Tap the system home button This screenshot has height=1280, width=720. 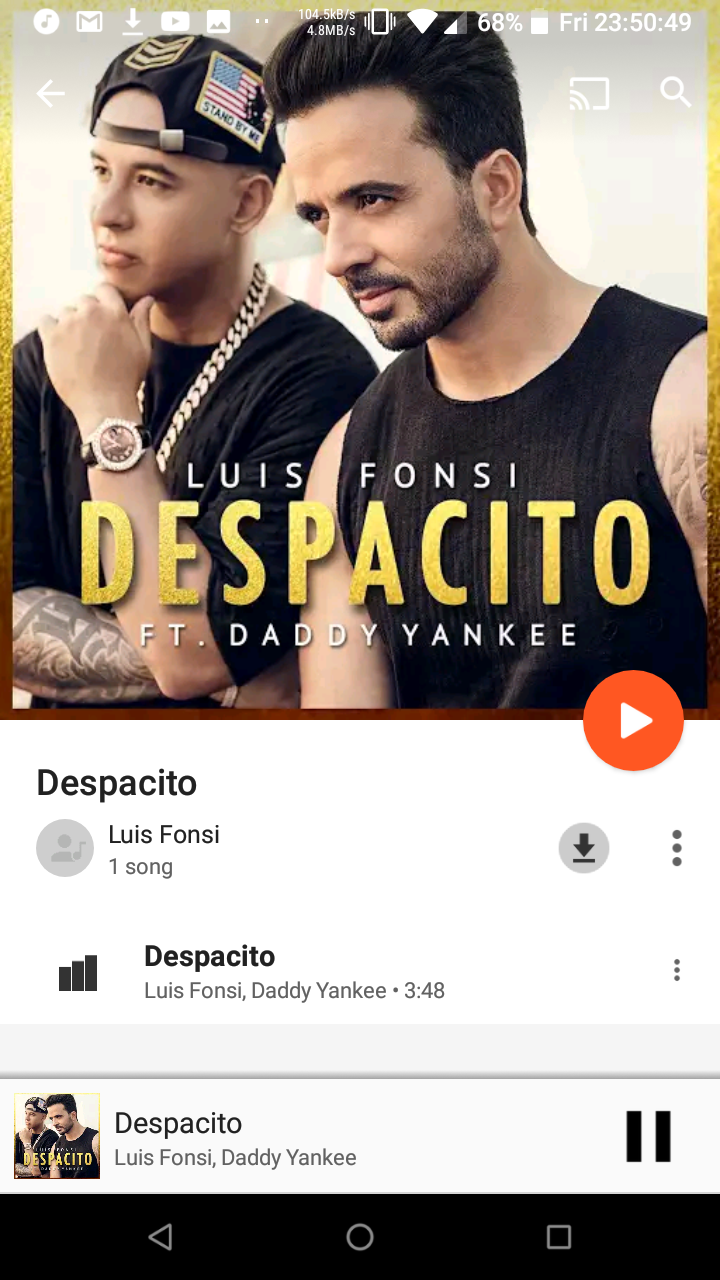tap(360, 1237)
